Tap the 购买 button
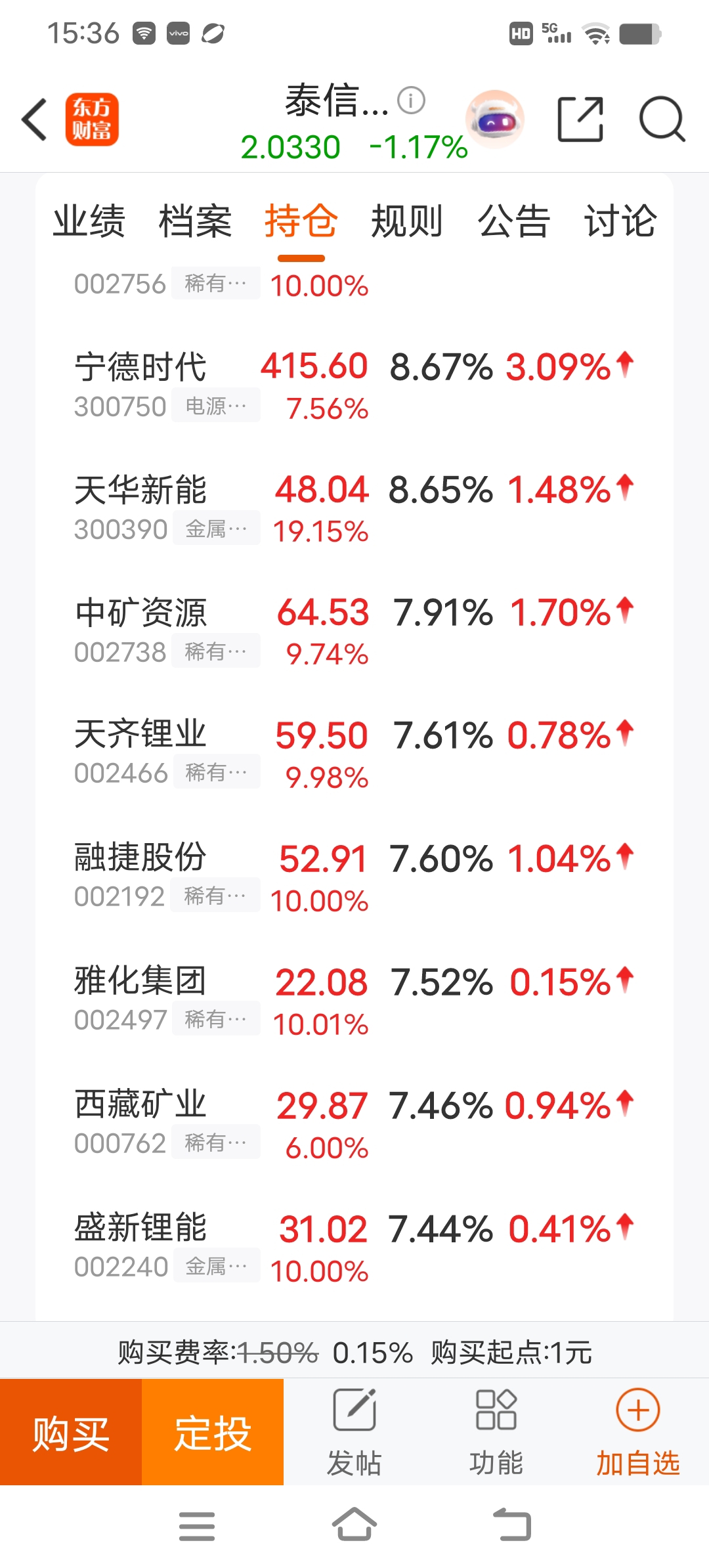The image size is (709, 1568). 71,1432
